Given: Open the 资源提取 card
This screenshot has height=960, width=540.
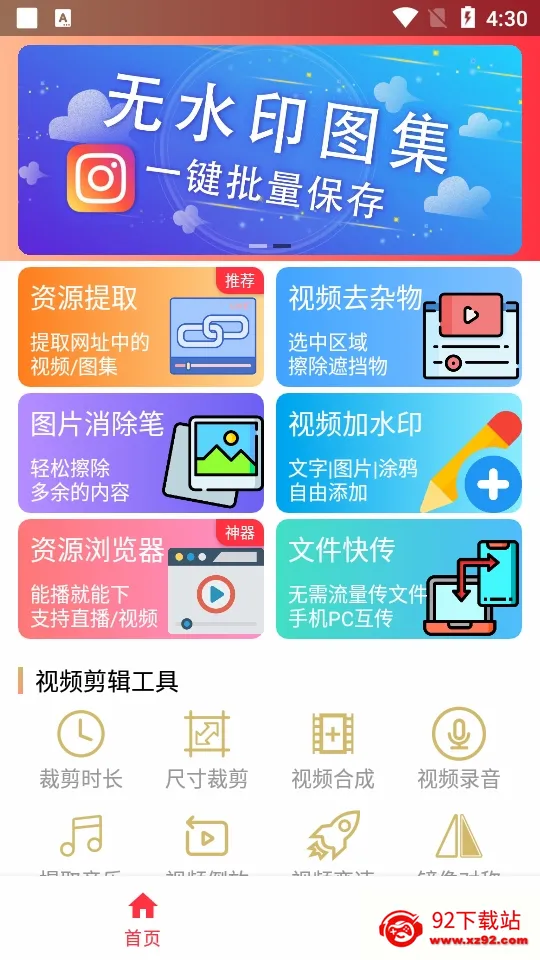Looking at the screenshot, I should [x=141, y=327].
